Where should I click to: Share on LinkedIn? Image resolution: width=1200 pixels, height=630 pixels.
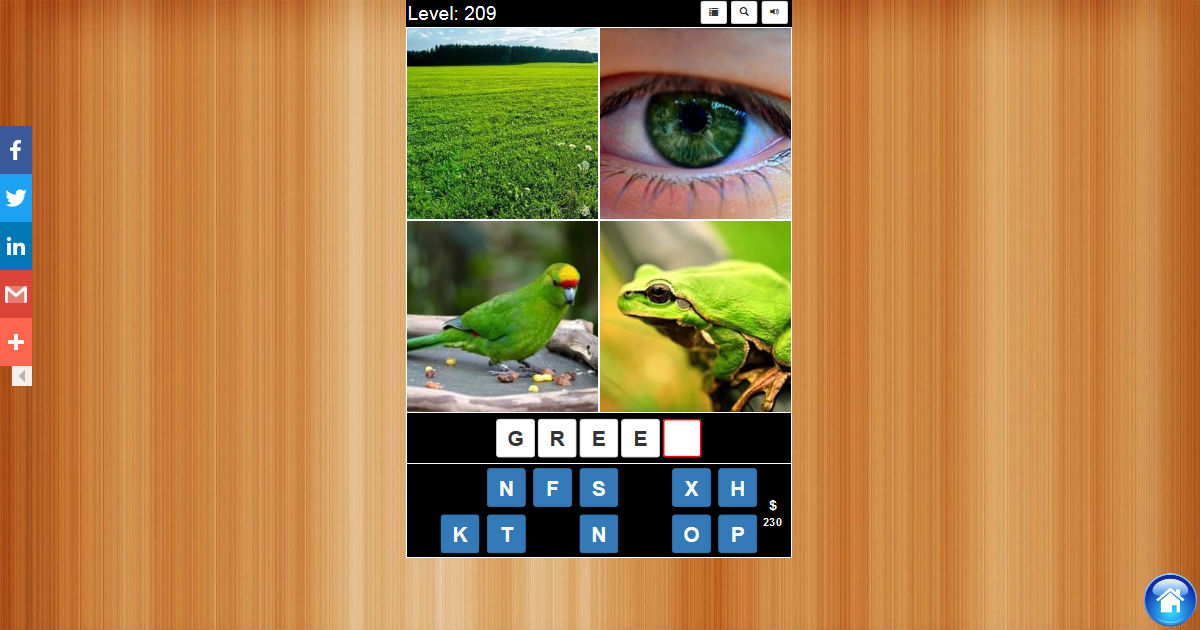[16, 246]
